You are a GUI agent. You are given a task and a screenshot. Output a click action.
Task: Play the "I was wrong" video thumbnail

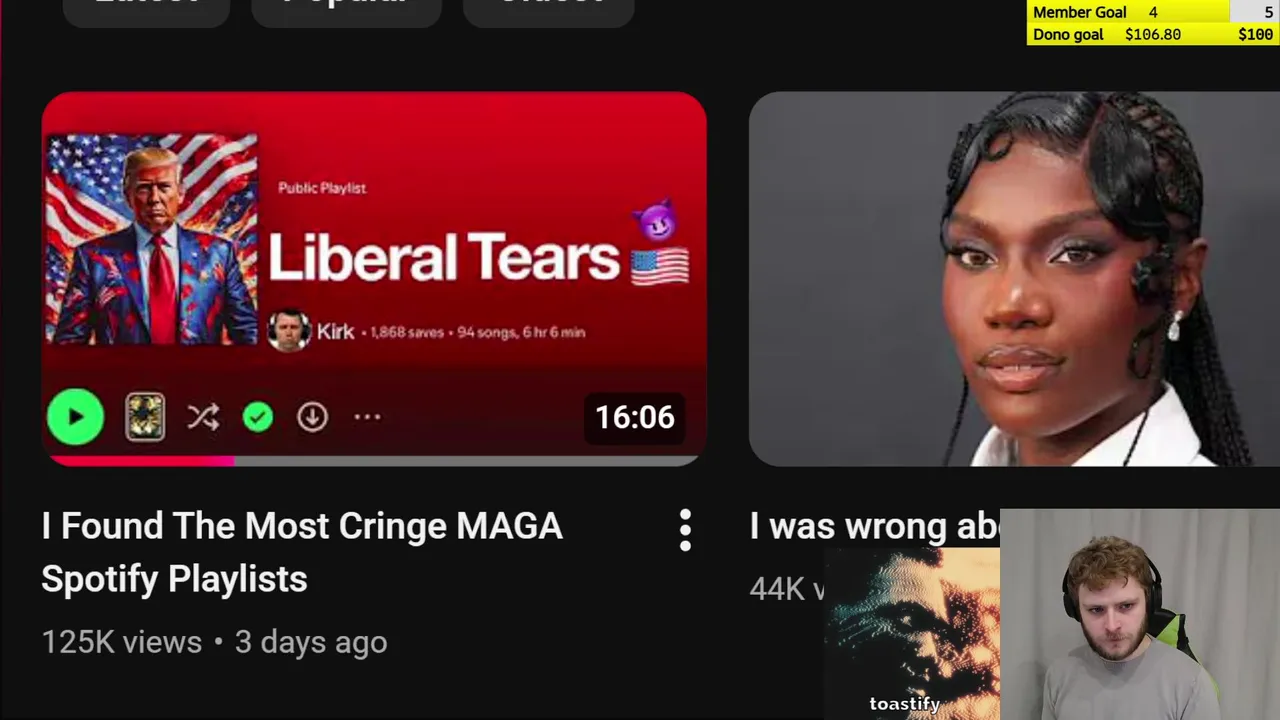click(x=1012, y=278)
